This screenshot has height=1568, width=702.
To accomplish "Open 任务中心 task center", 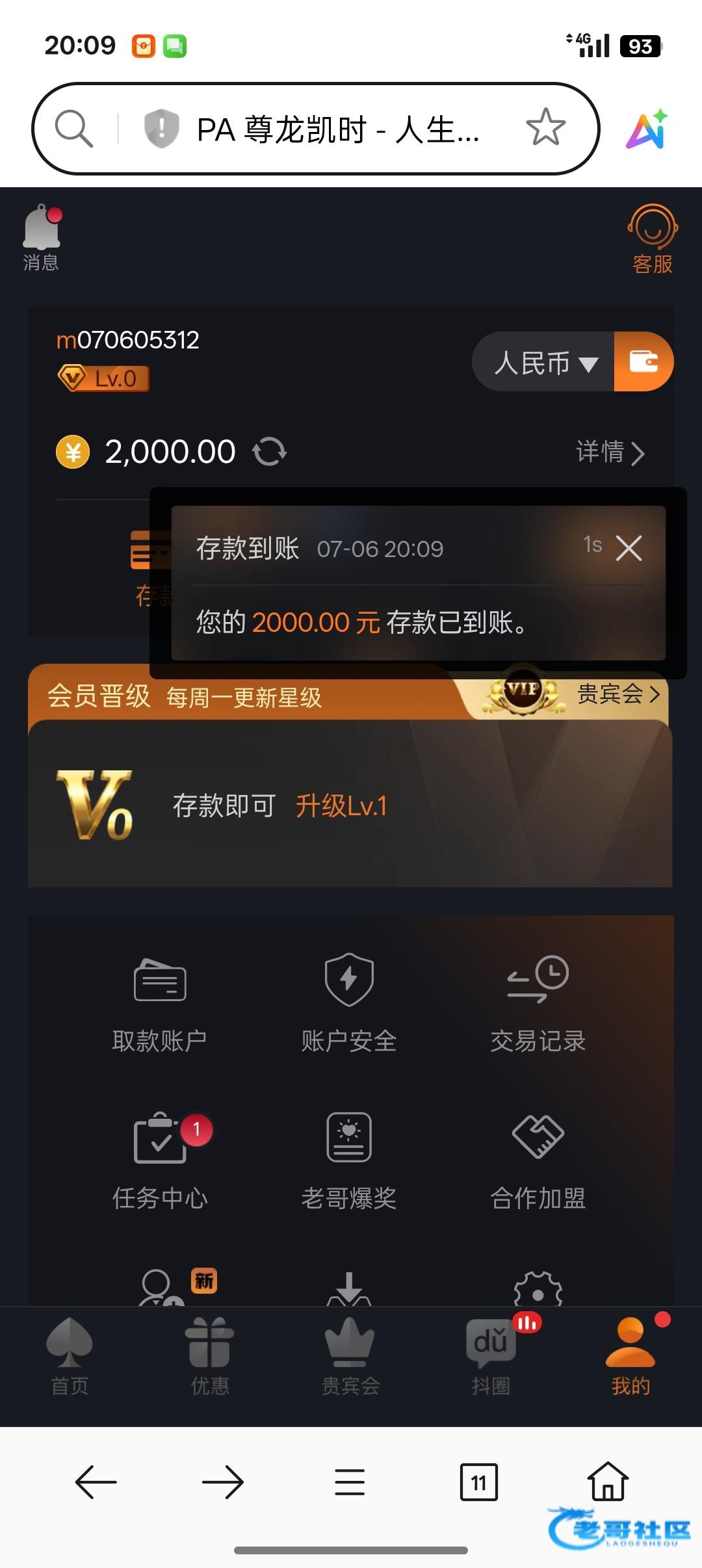I will pos(160,1162).
